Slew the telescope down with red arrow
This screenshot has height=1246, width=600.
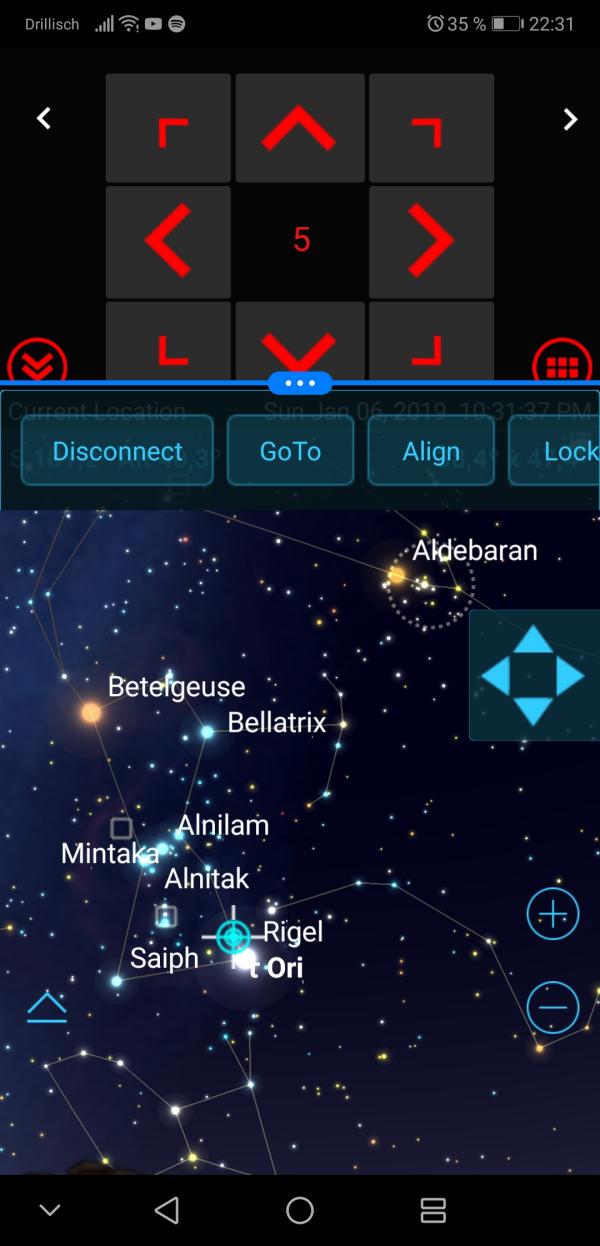point(299,350)
